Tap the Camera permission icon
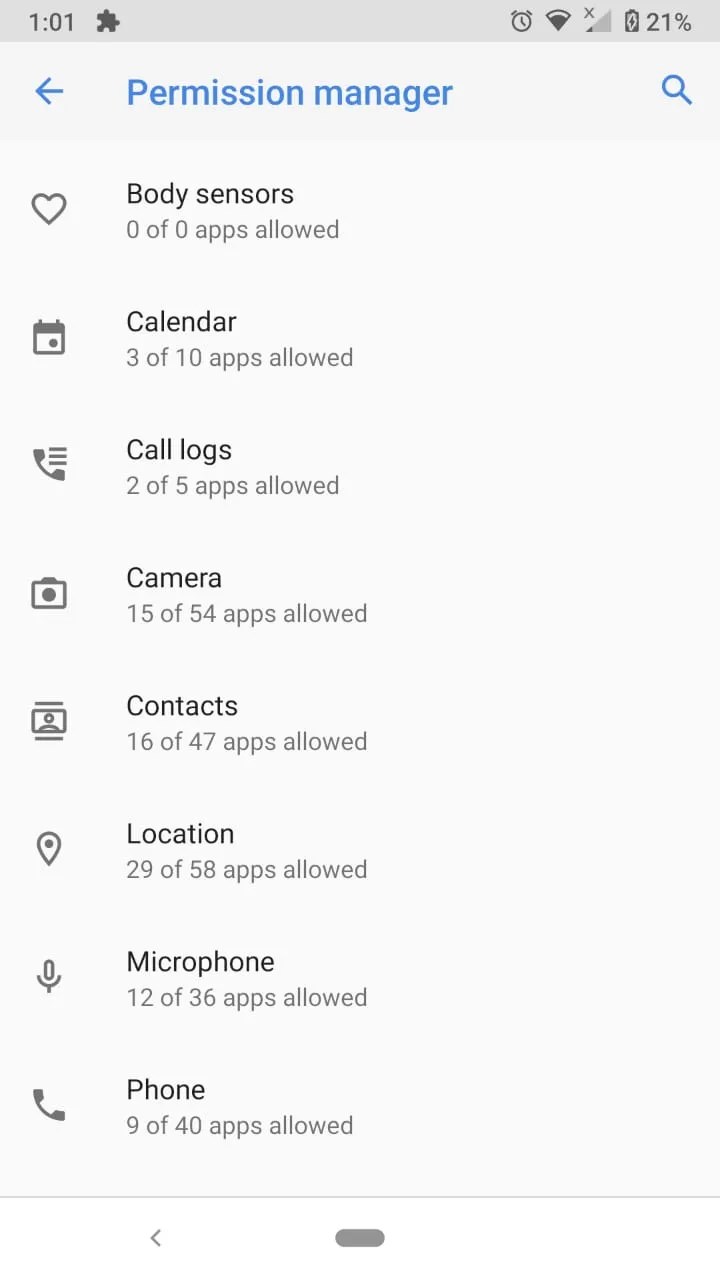Image resolution: width=720 pixels, height=1280 pixels. pos(49,593)
